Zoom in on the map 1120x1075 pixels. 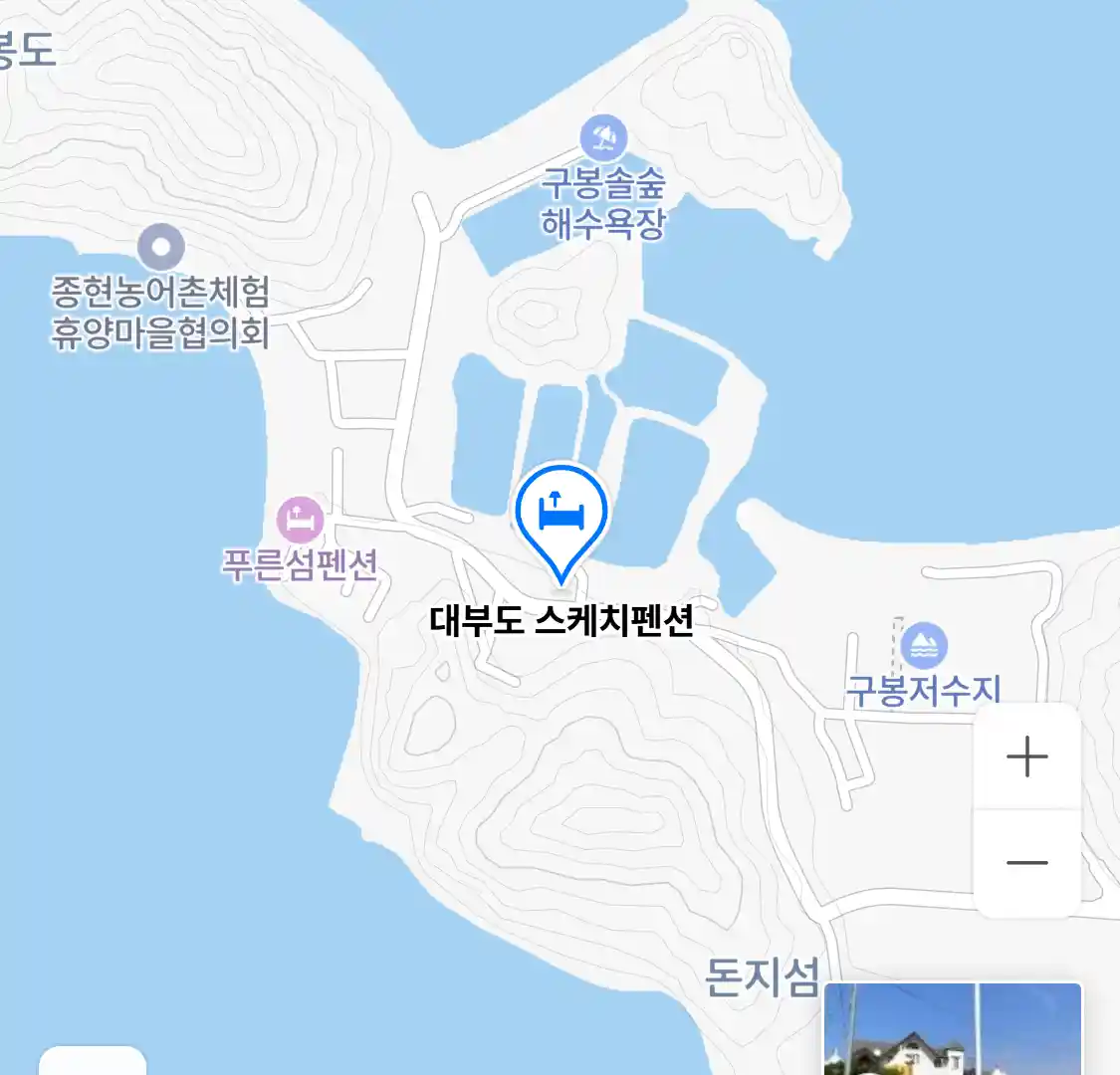point(1026,757)
